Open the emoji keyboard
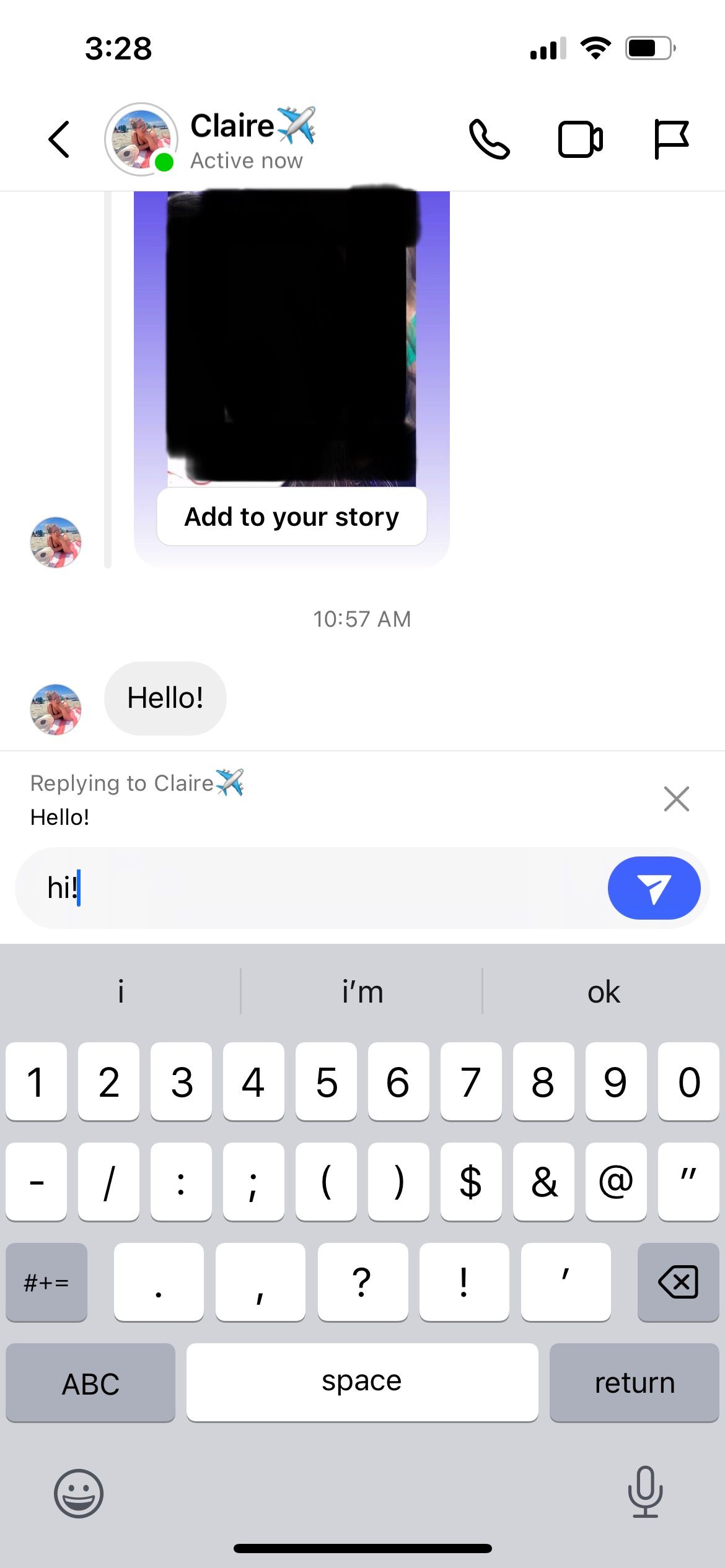Image resolution: width=725 pixels, height=1568 pixels. (x=79, y=1493)
